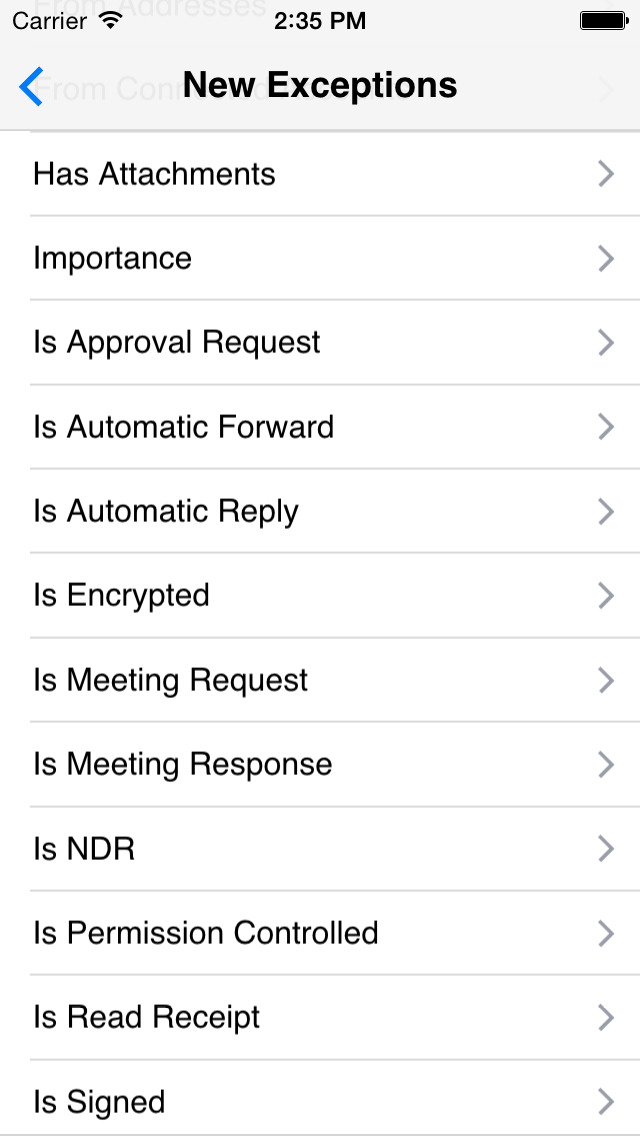The width and height of the screenshot is (640, 1136).
Task: Go back using the back arrow
Action: coord(32,87)
